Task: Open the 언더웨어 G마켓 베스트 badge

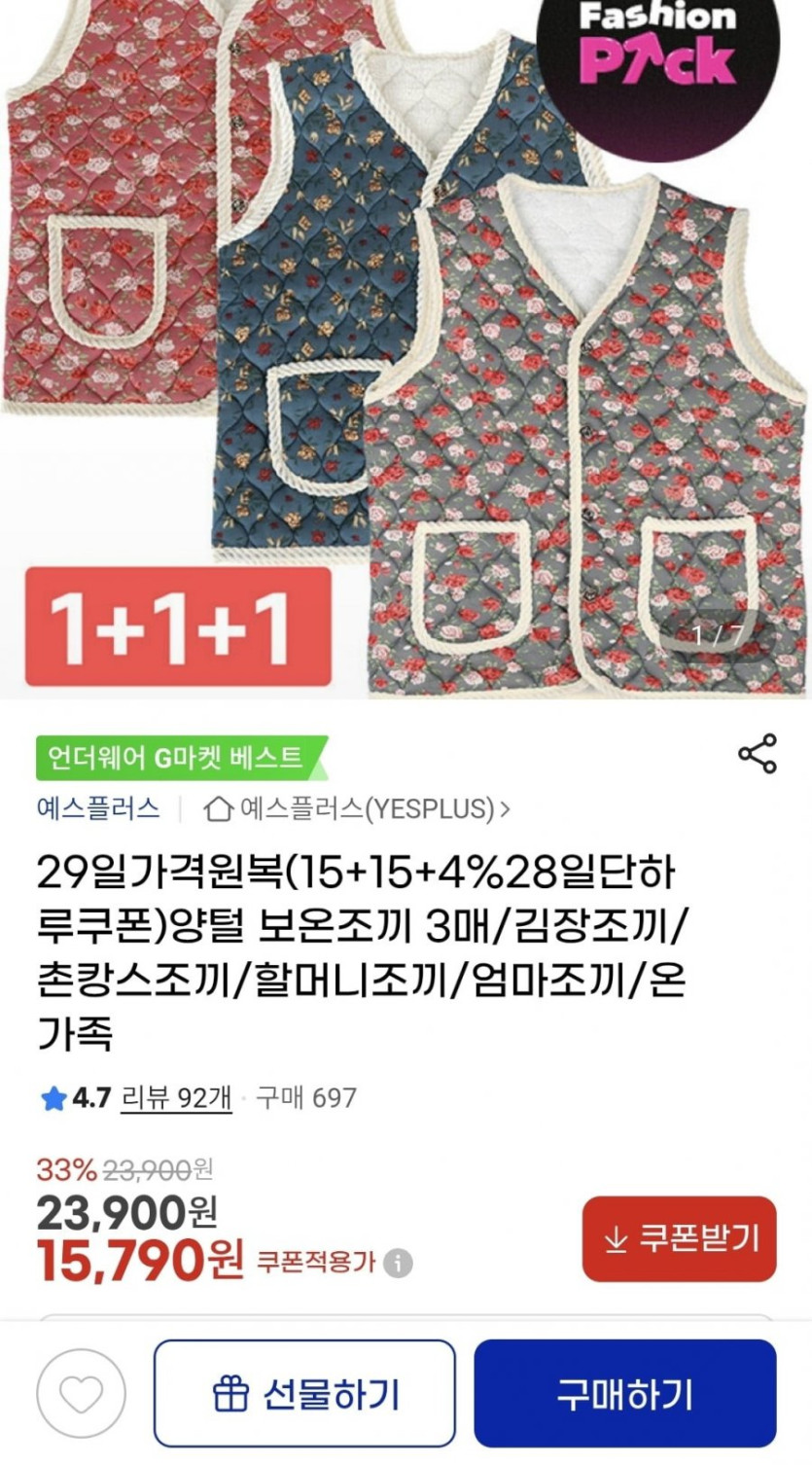Action: pyautogui.click(x=180, y=758)
